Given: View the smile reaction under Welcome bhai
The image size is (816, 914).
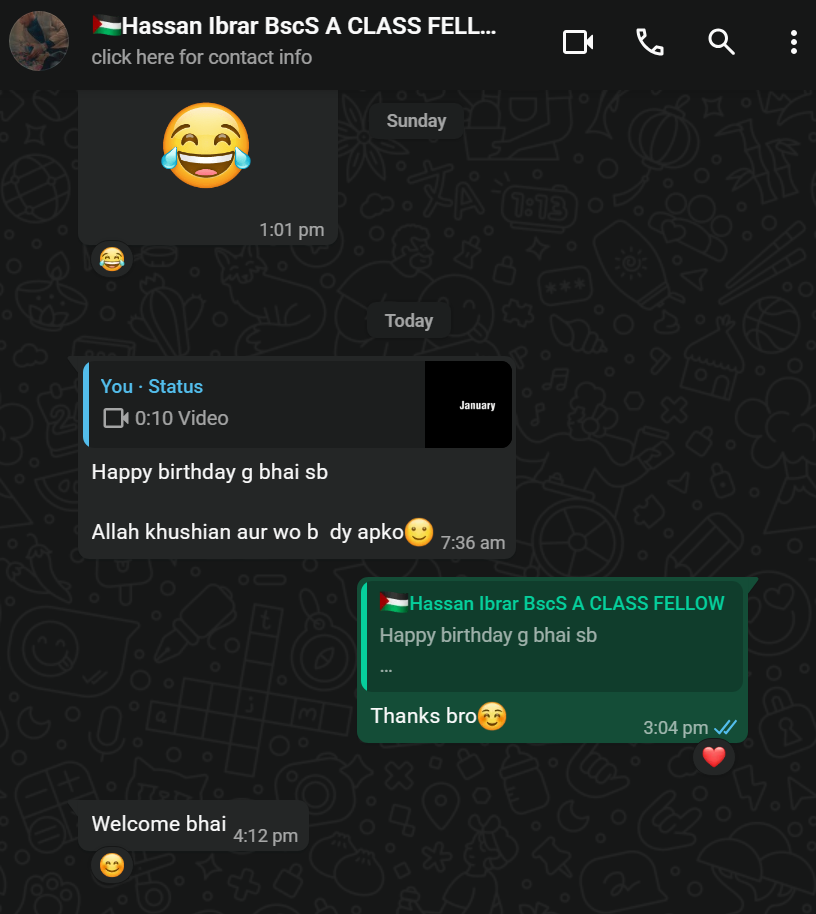Looking at the screenshot, I should coord(112,865).
